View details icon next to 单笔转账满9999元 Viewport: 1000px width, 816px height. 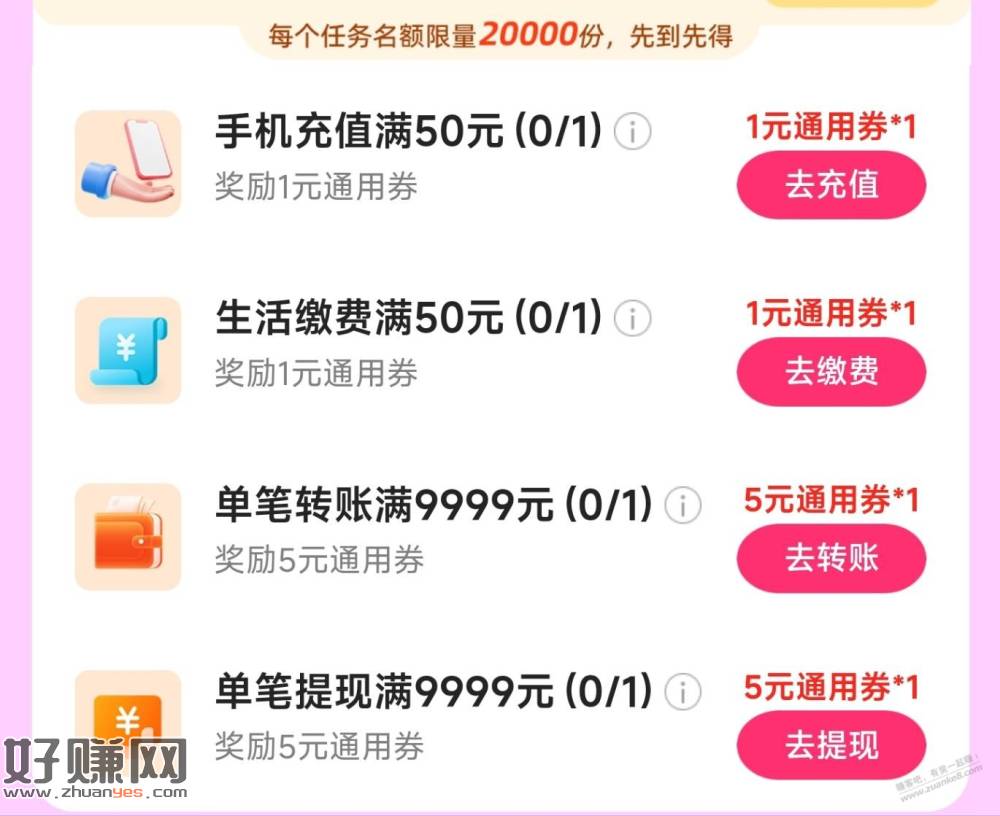[683, 505]
